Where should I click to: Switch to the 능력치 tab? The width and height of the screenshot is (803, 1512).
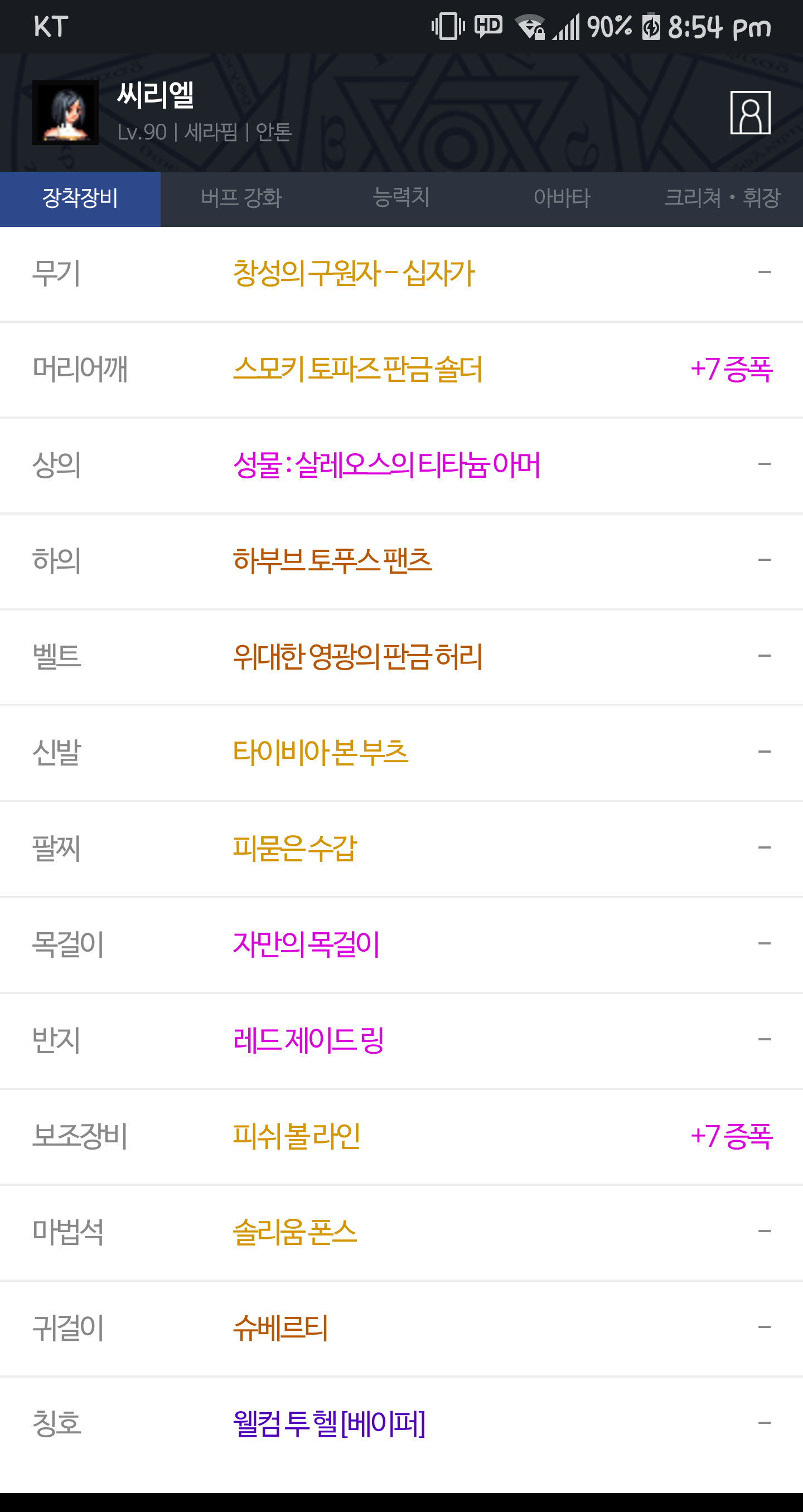pyautogui.click(x=401, y=198)
